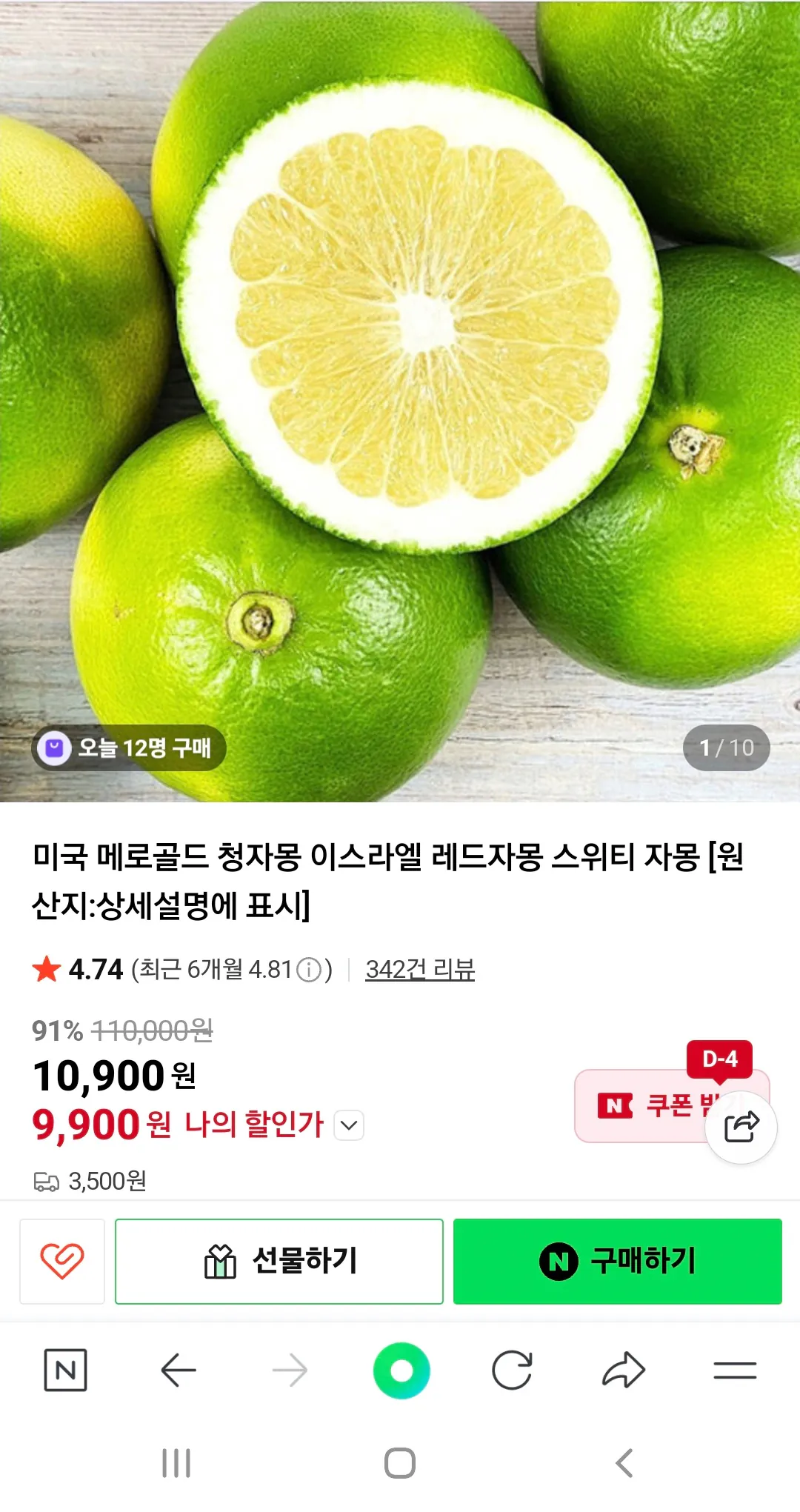The width and height of the screenshot is (800, 1512).
Task: Tap the browser share arrow icon
Action: (x=623, y=1371)
